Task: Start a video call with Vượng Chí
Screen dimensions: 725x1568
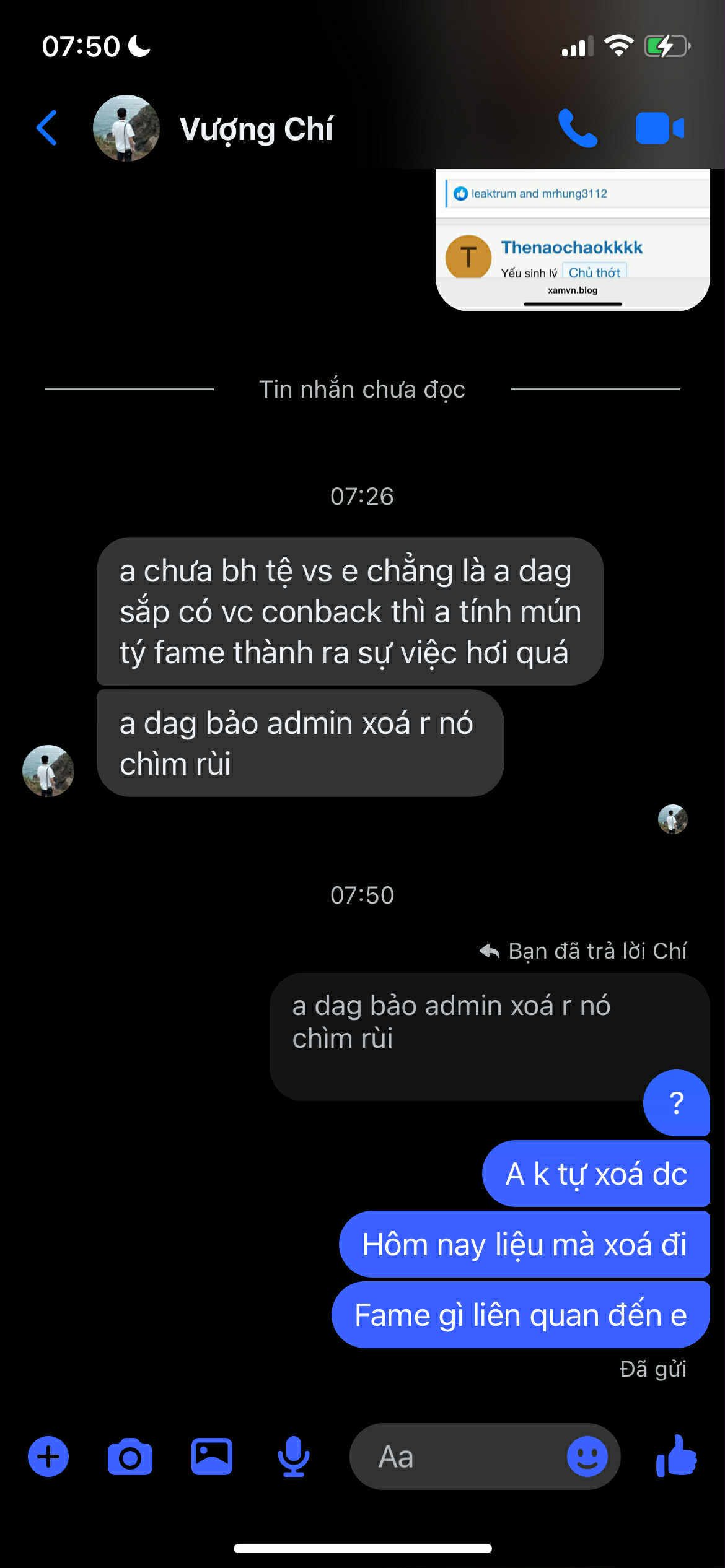Action: 659,128
